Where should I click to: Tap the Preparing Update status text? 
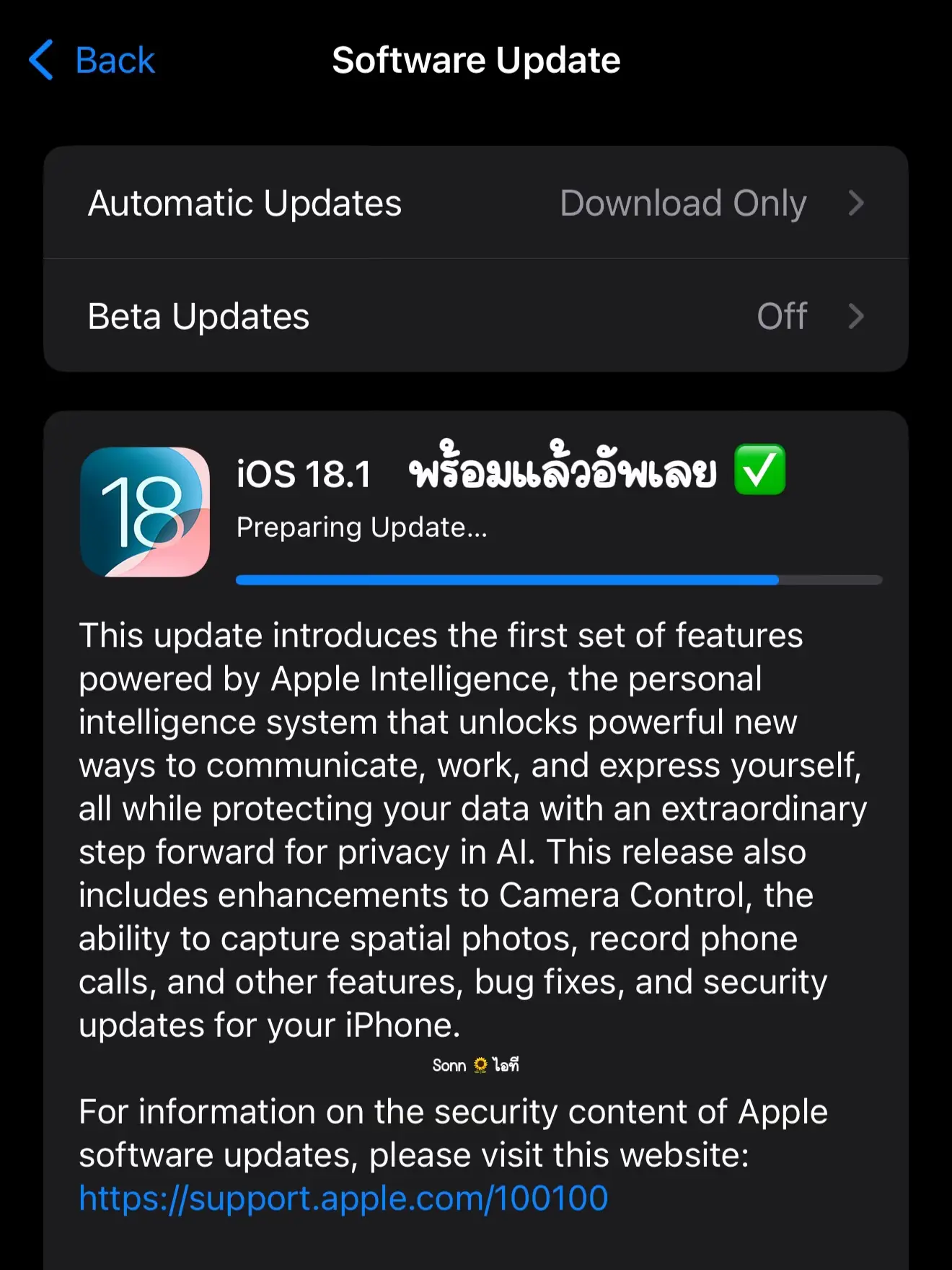(x=362, y=527)
